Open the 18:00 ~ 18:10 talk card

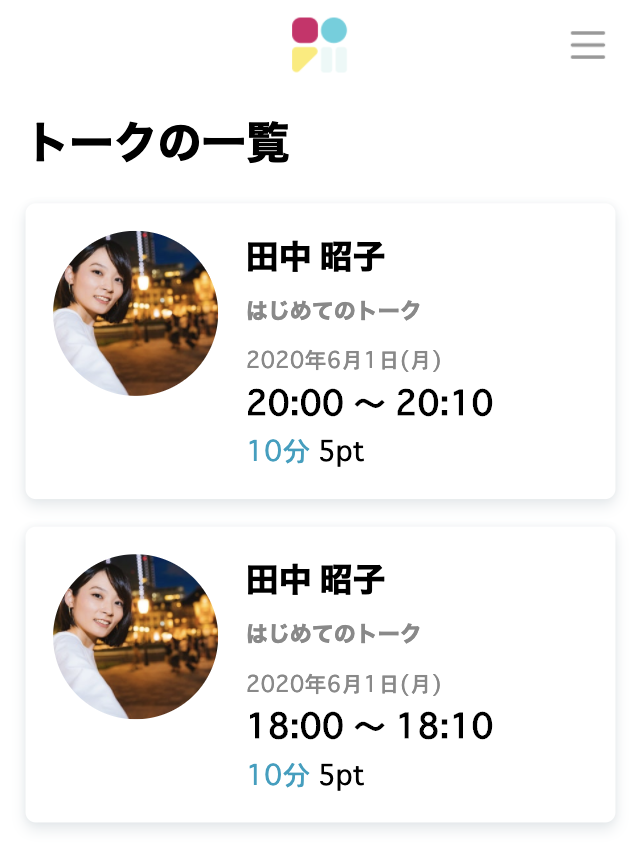320,674
